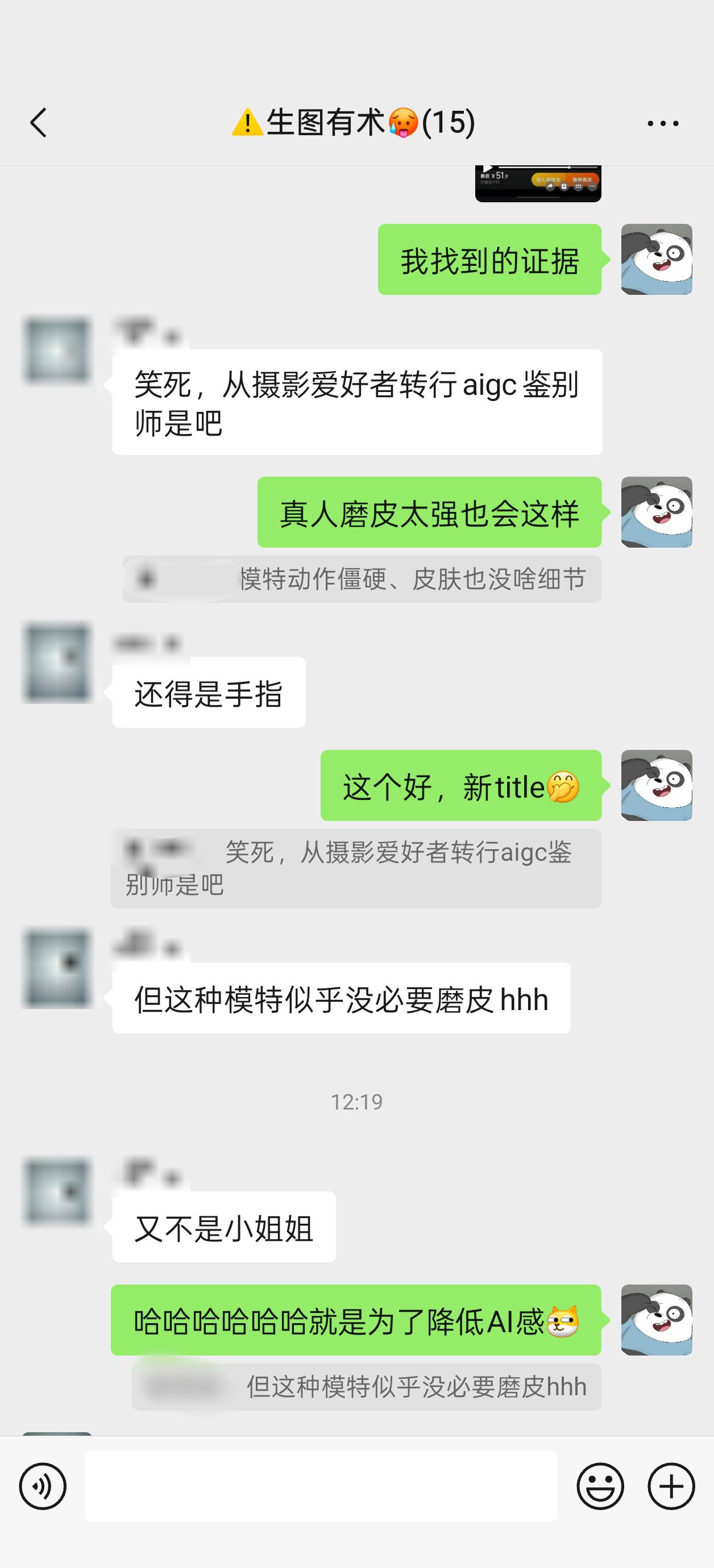Screen dimensions: 714x1568
Task: Switch to voice message input
Action: [x=43, y=1486]
